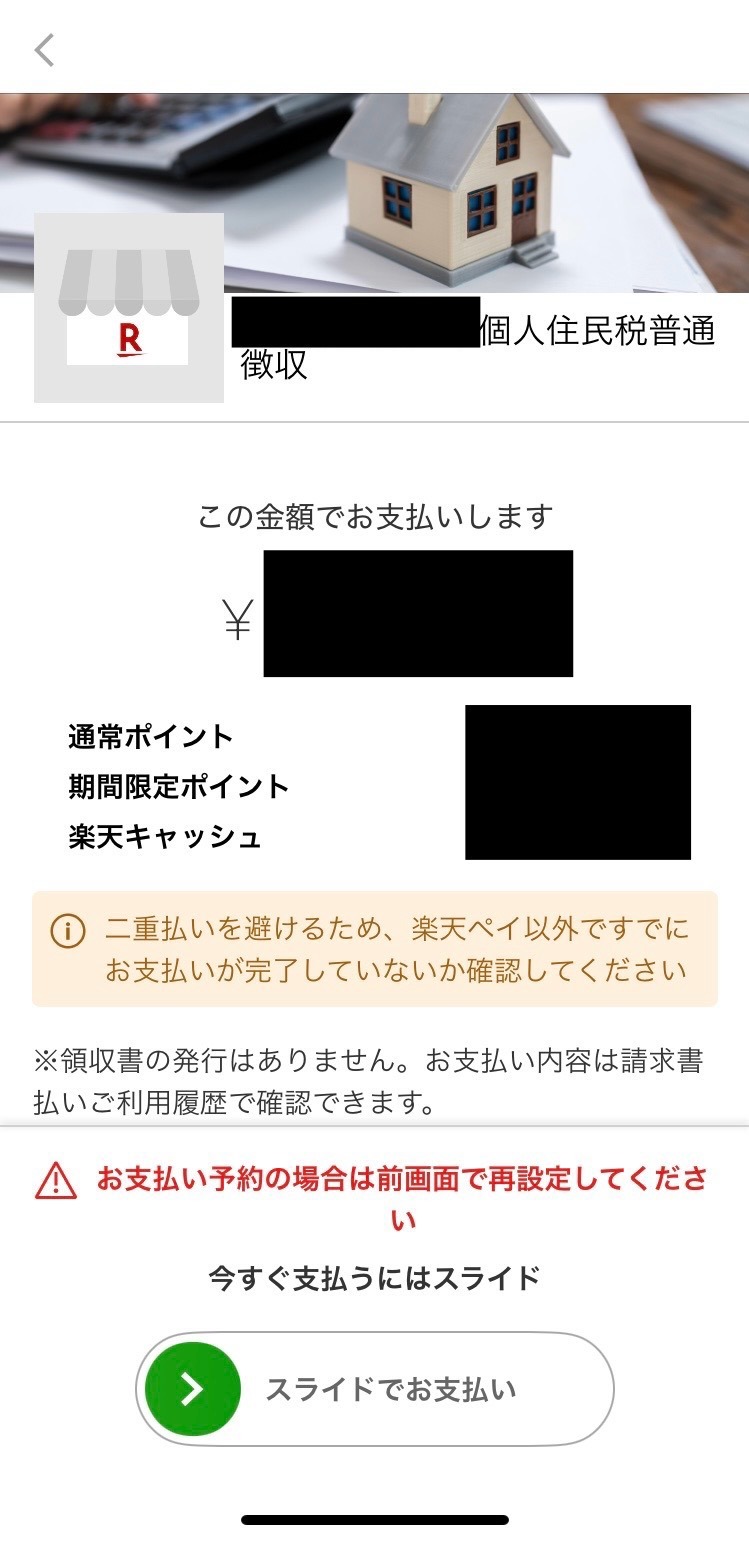Tap the red warning triangle icon
Image resolution: width=749 pixels, height=1541 pixels.
(x=57, y=1182)
